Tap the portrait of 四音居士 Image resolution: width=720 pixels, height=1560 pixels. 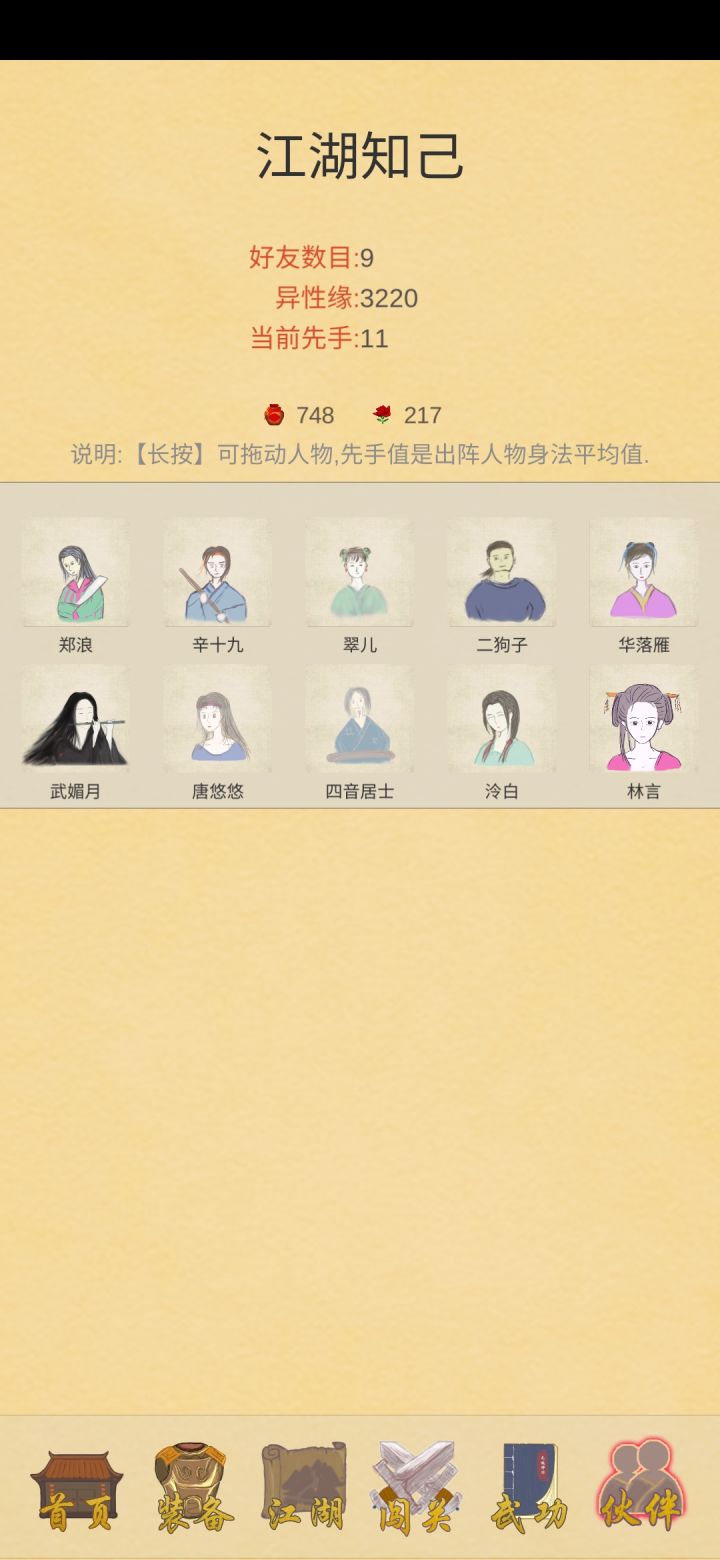click(x=359, y=718)
